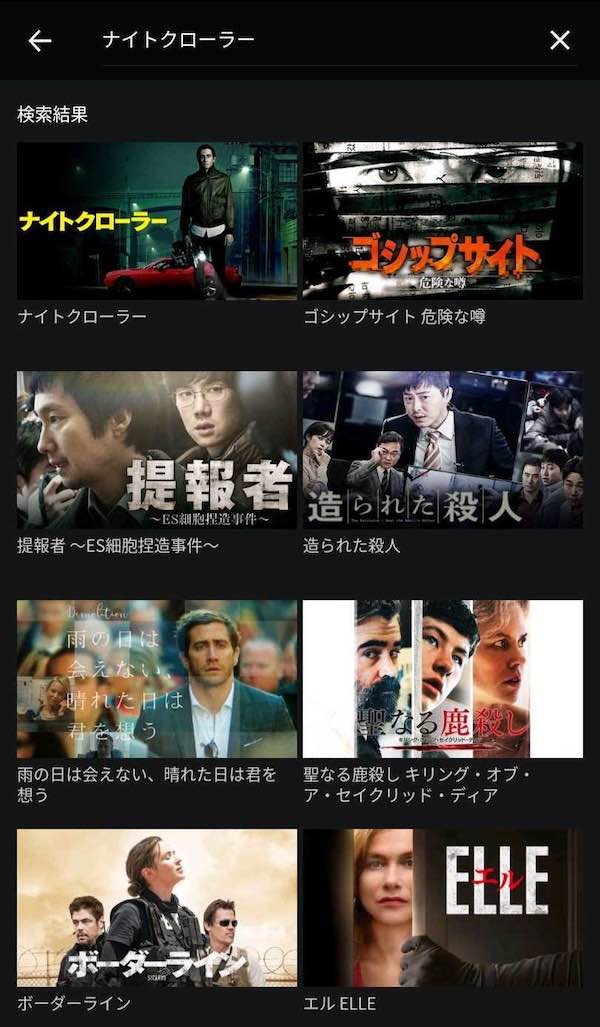This screenshot has height=1027, width=600.
Task: Open 雨の日は会えない、晴れた日は君を想う
Action: click(157, 678)
